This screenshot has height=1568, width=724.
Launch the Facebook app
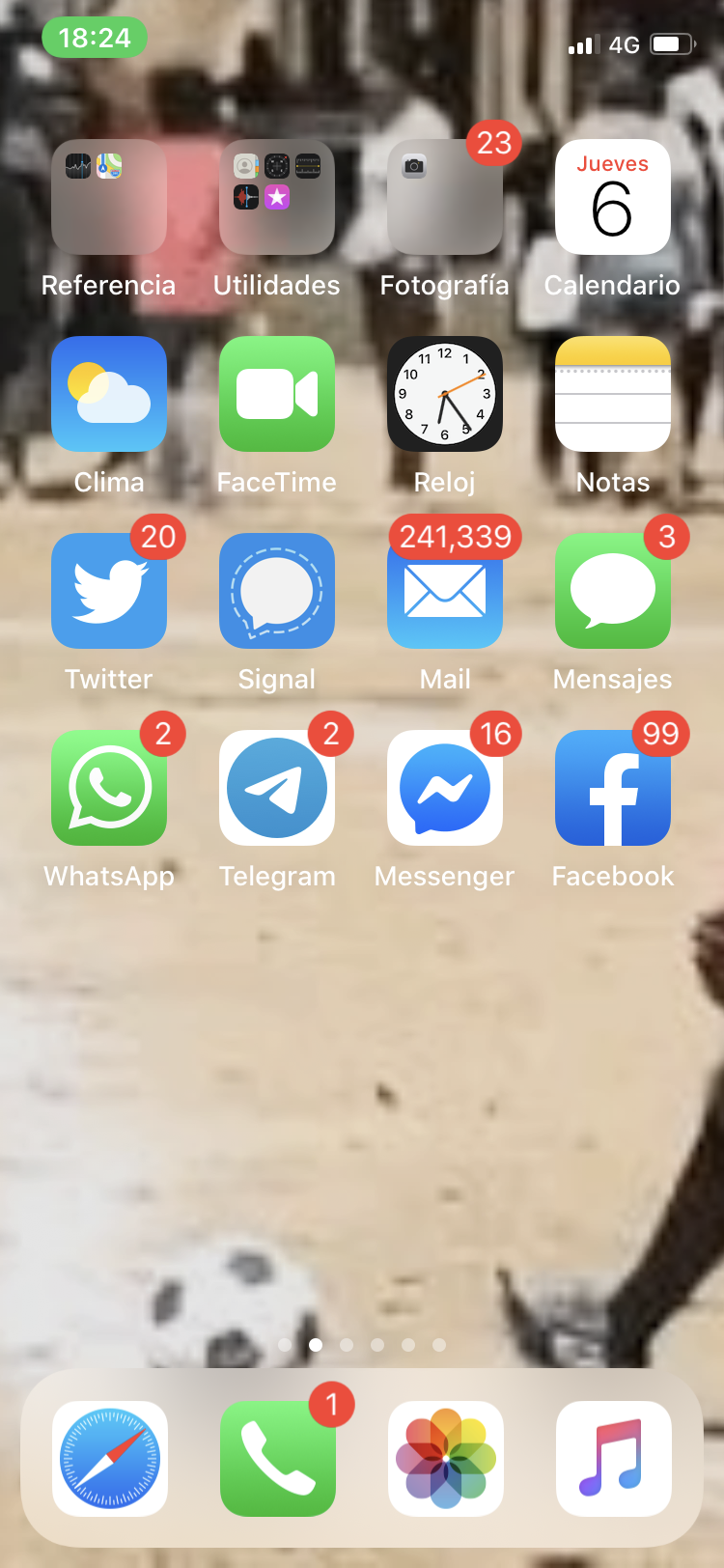click(613, 788)
